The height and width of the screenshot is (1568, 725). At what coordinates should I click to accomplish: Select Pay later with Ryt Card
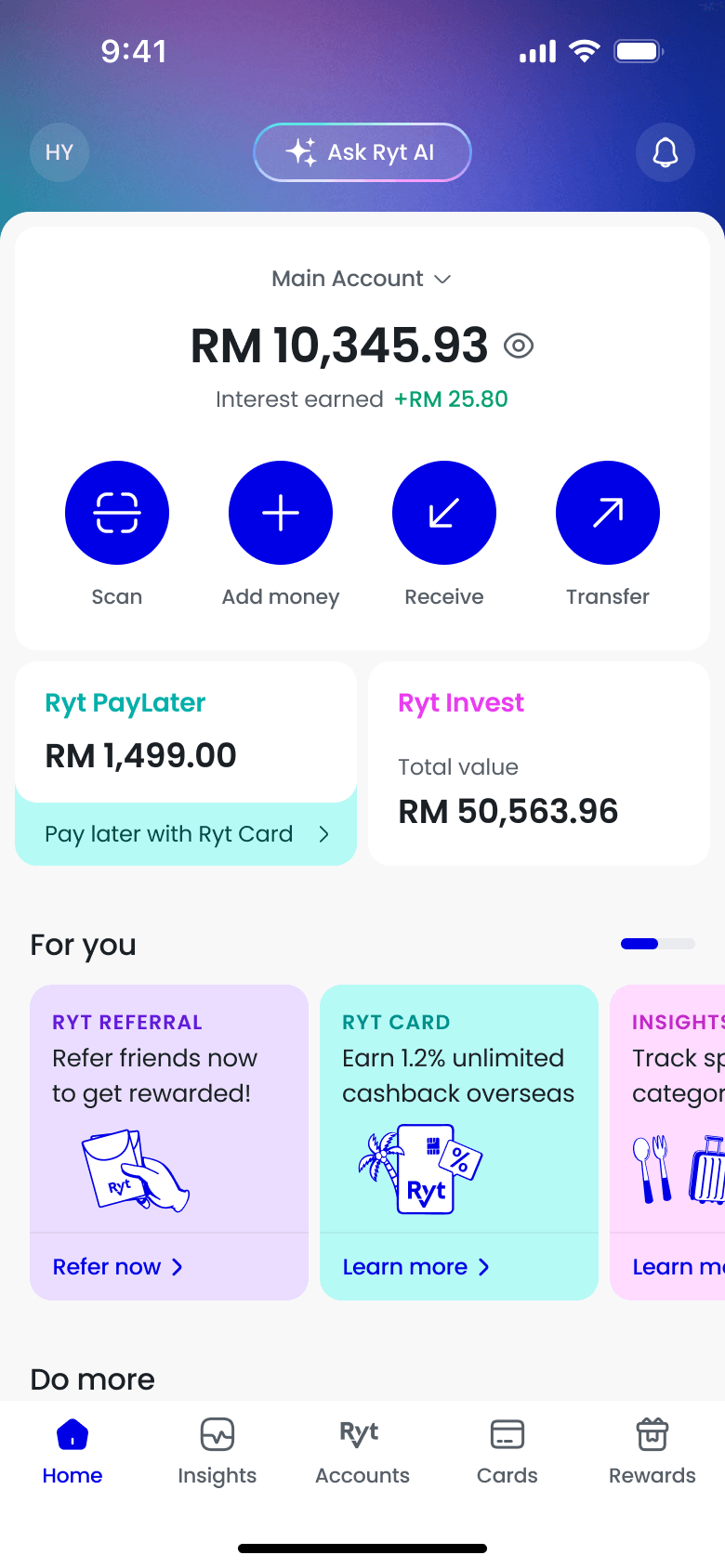click(x=186, y=834)
